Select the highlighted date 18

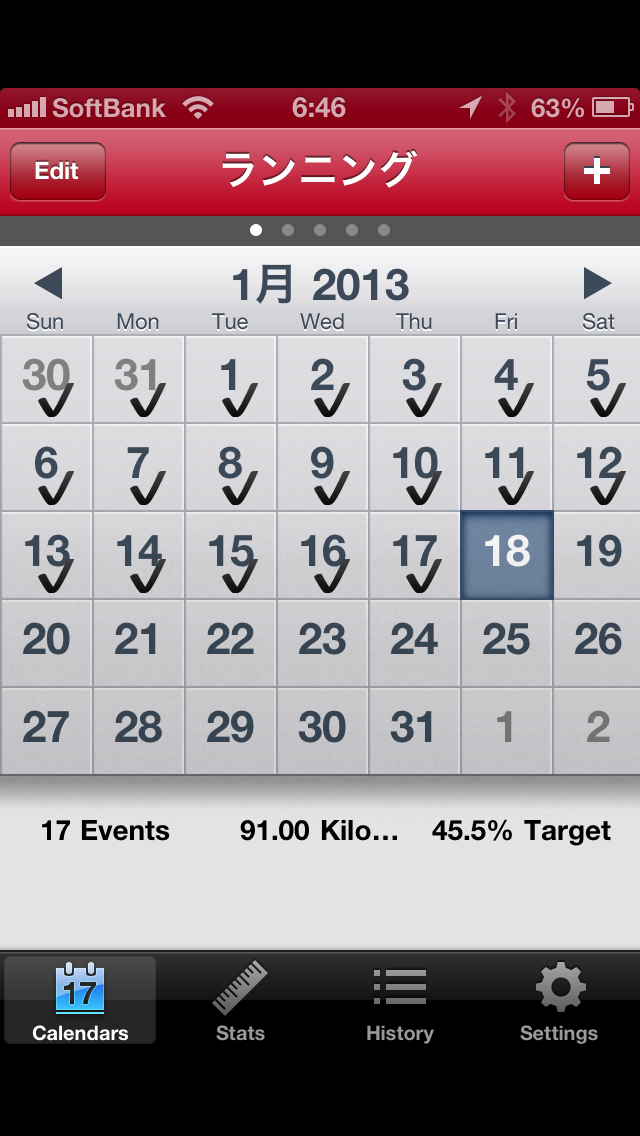coord(507,555)
